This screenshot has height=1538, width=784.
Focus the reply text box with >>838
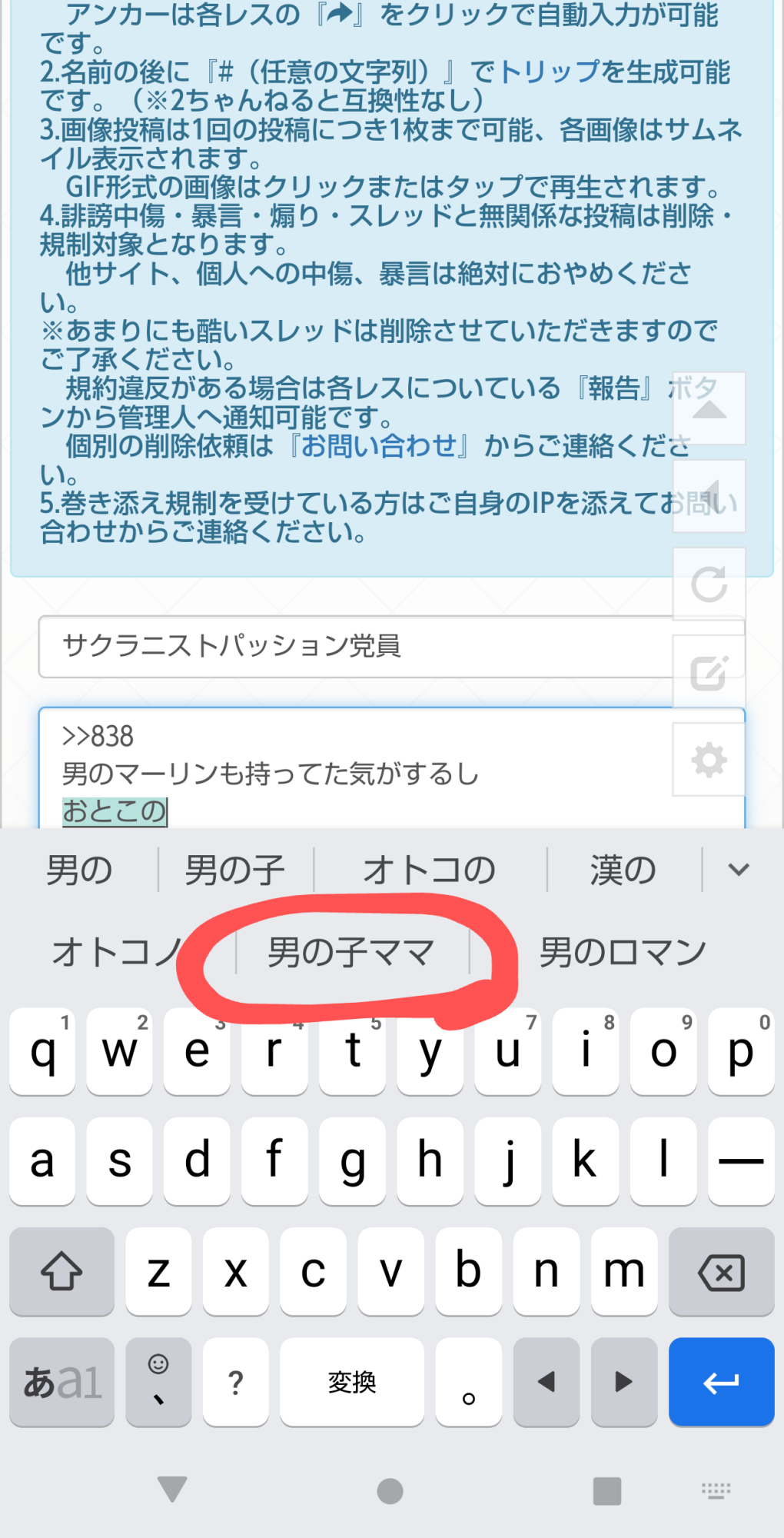(x=354, y=769)
